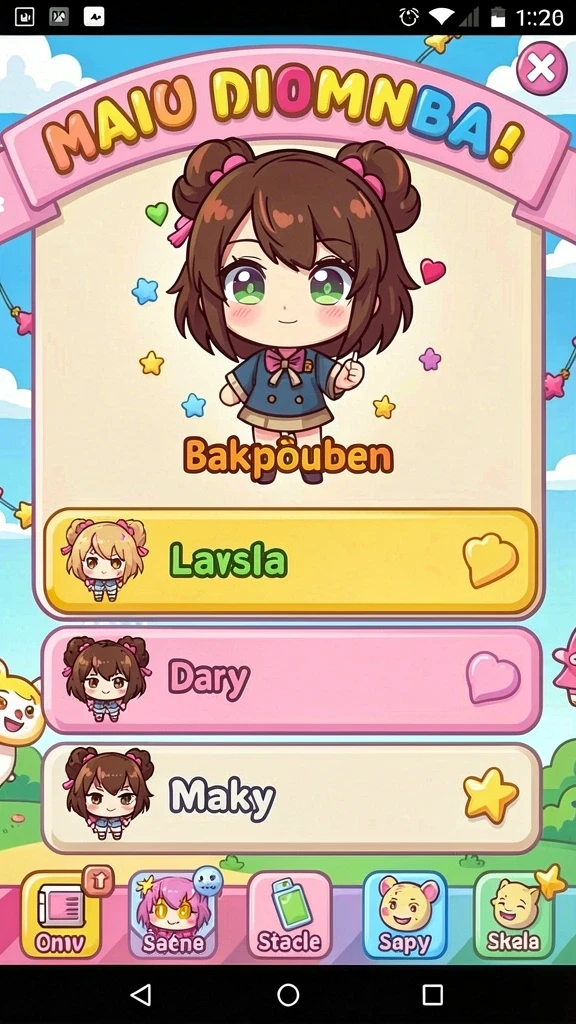Pick the Maky character row
The width and height of the screenshot is (576, 1024).
(291, 798)
